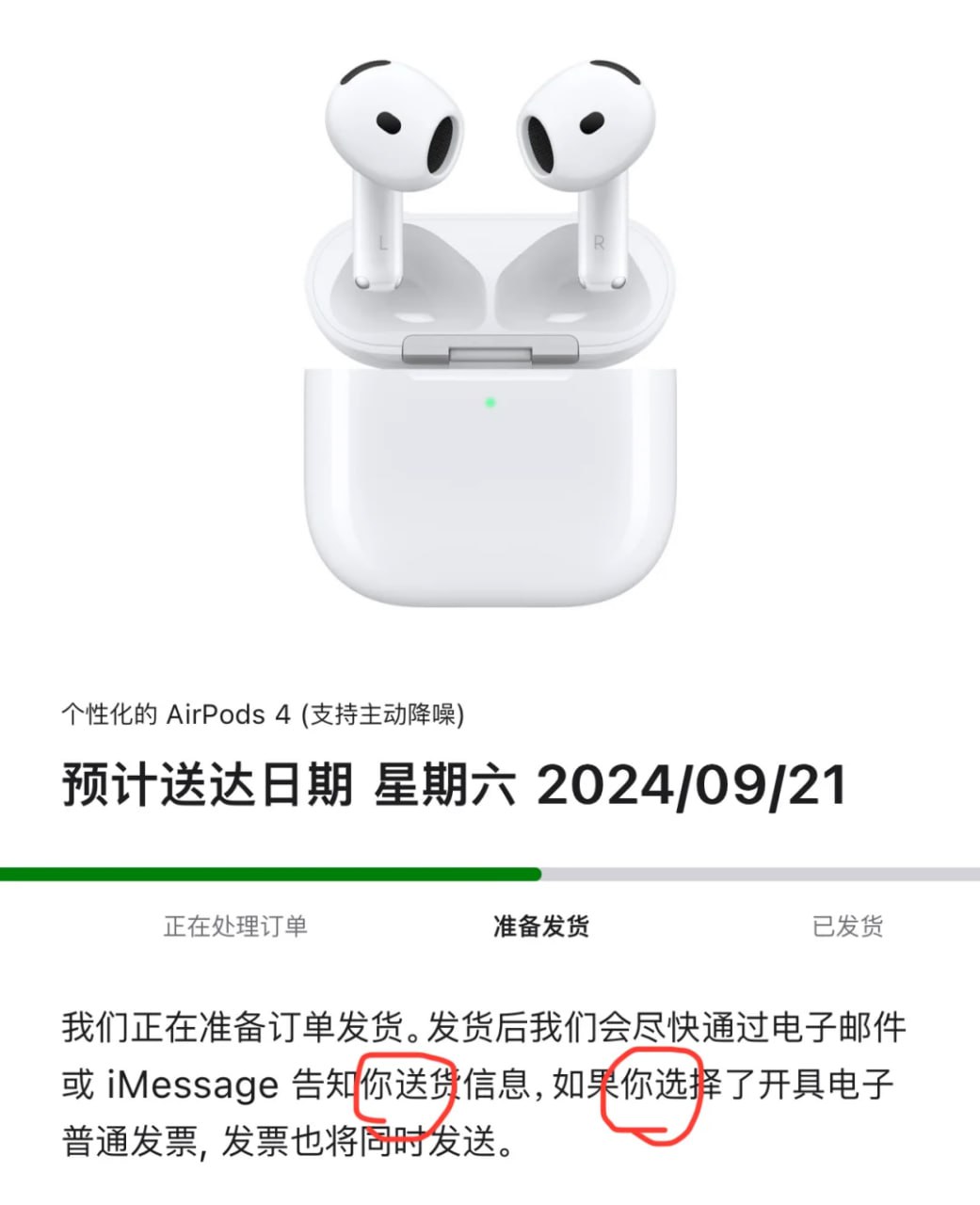Open the 已发货 shipping status
980x1205 pixels.
tap(848, 926)
